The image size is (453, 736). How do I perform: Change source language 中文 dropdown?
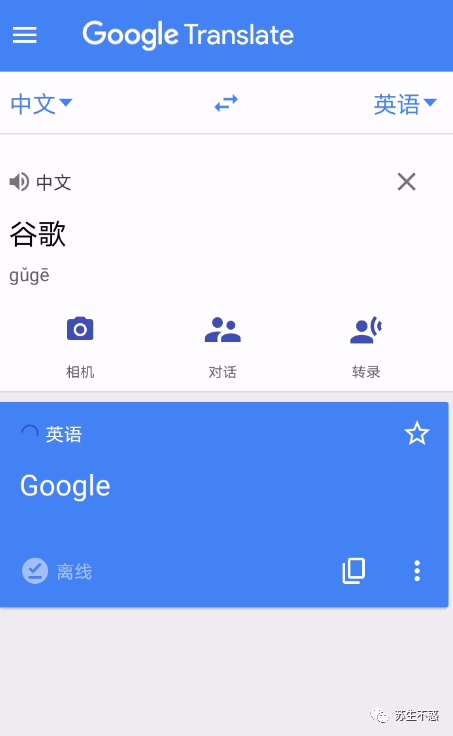coord(41,103)
